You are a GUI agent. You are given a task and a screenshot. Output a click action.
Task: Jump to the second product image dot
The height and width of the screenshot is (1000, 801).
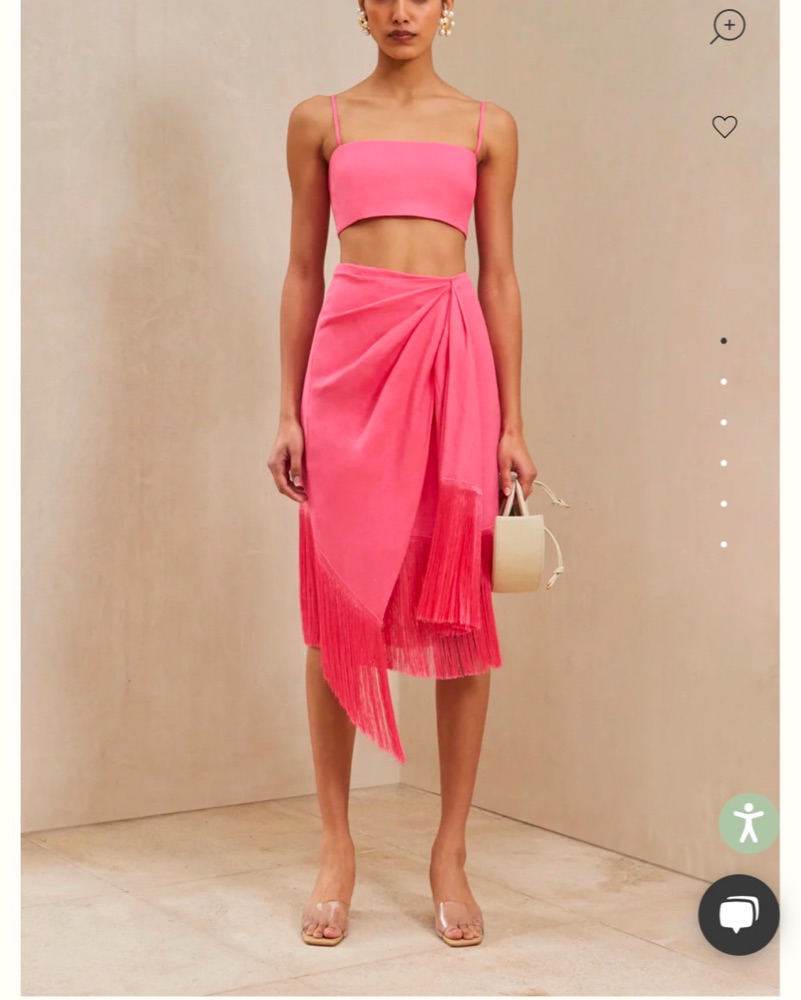(724, 382)
